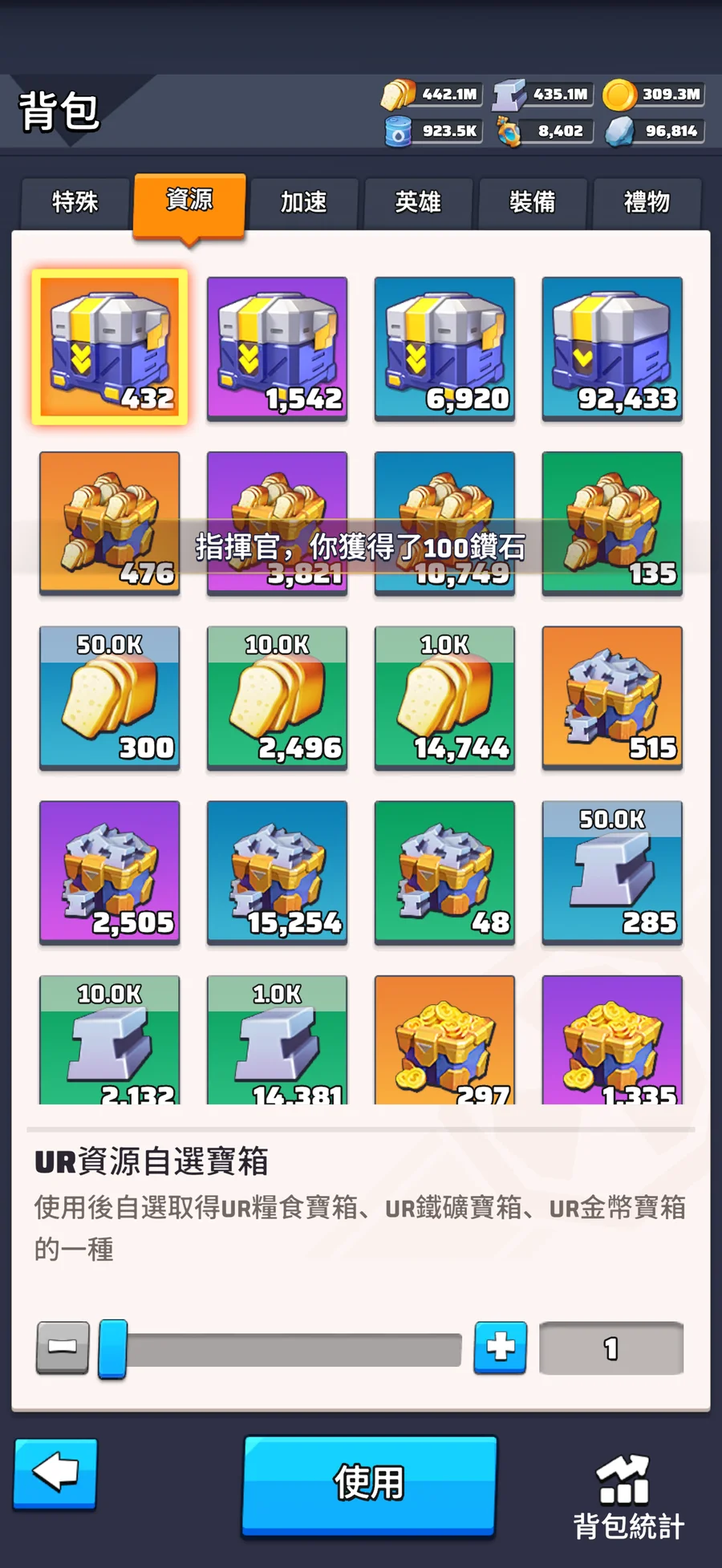Select the 50.0K bread item with 300
Viewport: 722px width, 1568px height.
110,698
